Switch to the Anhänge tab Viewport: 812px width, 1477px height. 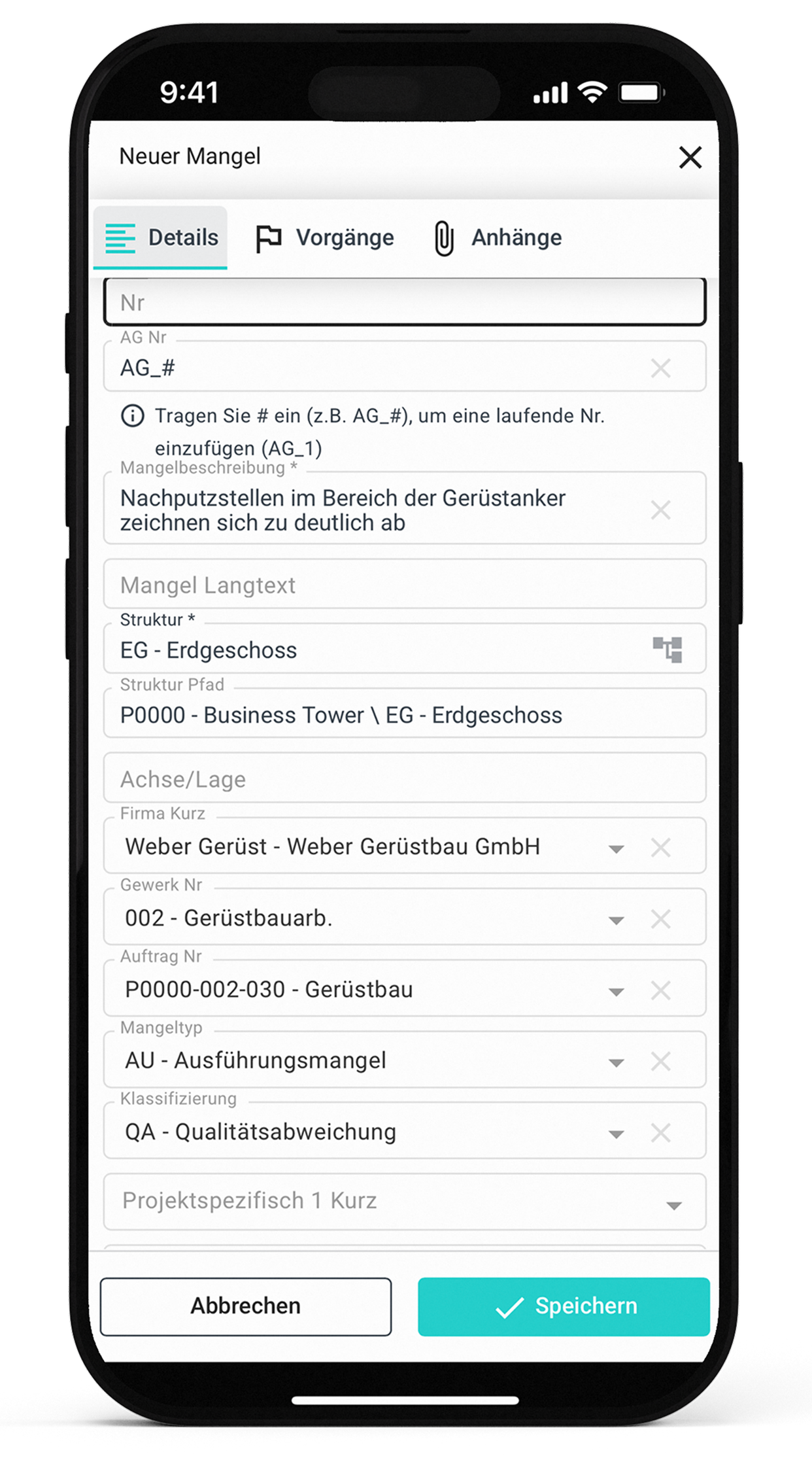(x=498, y=238)
